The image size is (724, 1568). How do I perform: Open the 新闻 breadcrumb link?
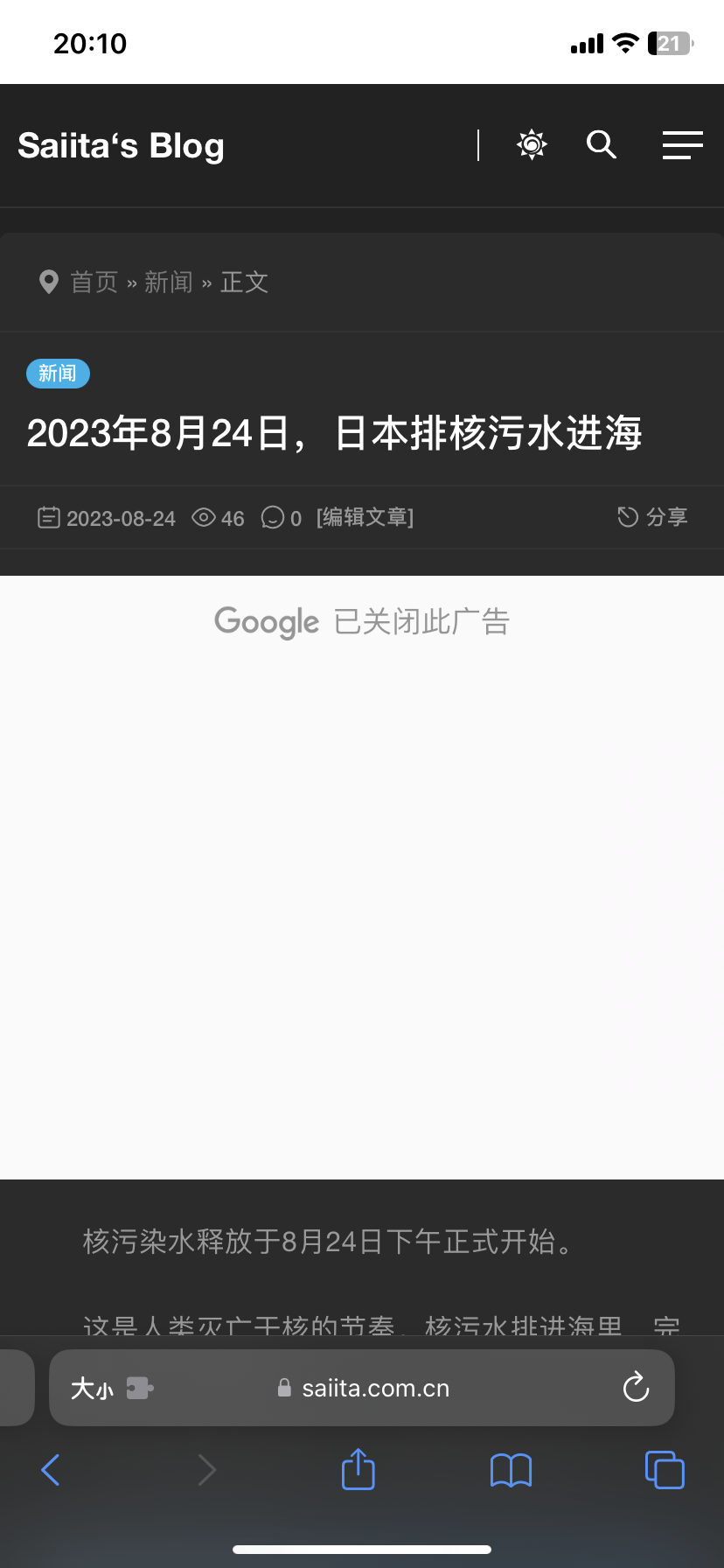168,282
